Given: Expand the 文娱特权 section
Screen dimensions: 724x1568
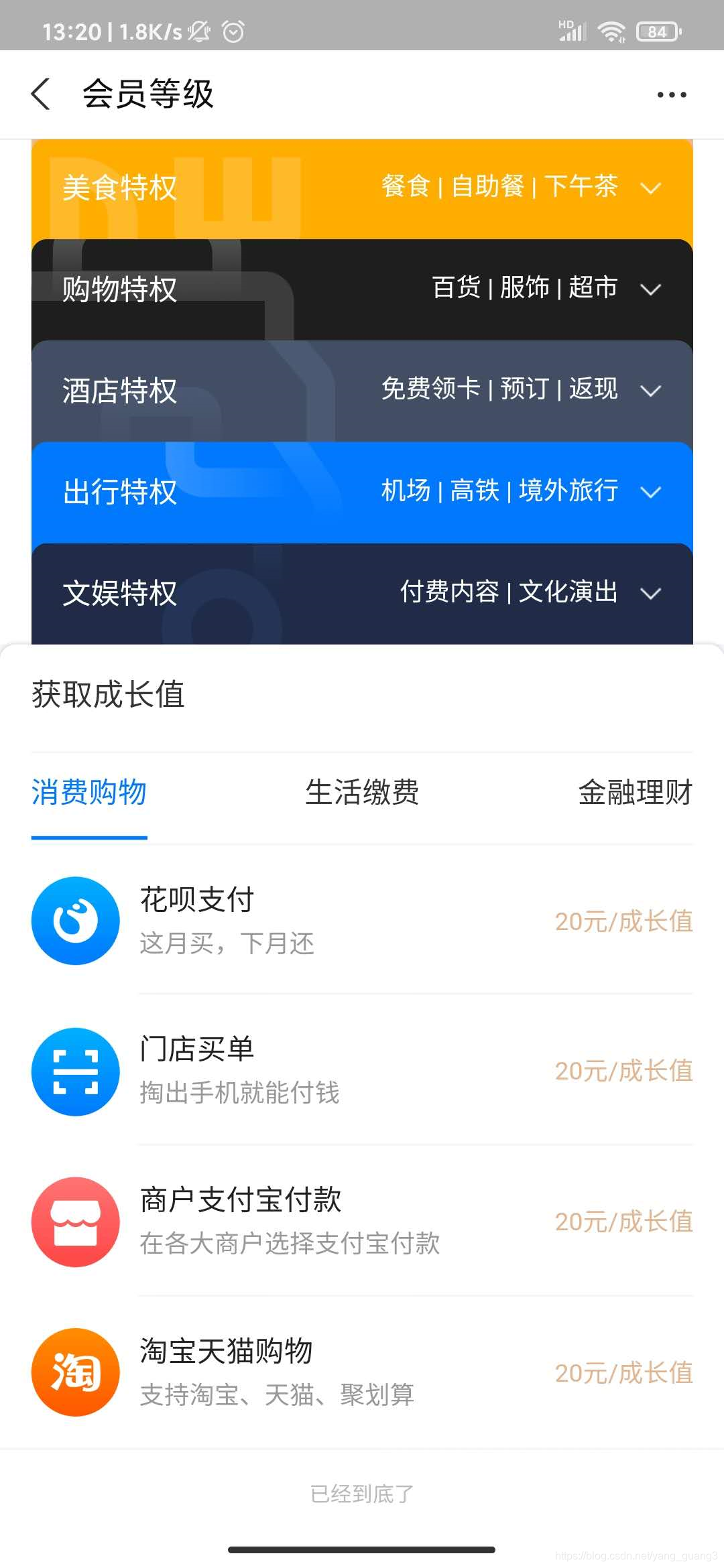Looking at the screenshot, I should (x=362, y=594).
